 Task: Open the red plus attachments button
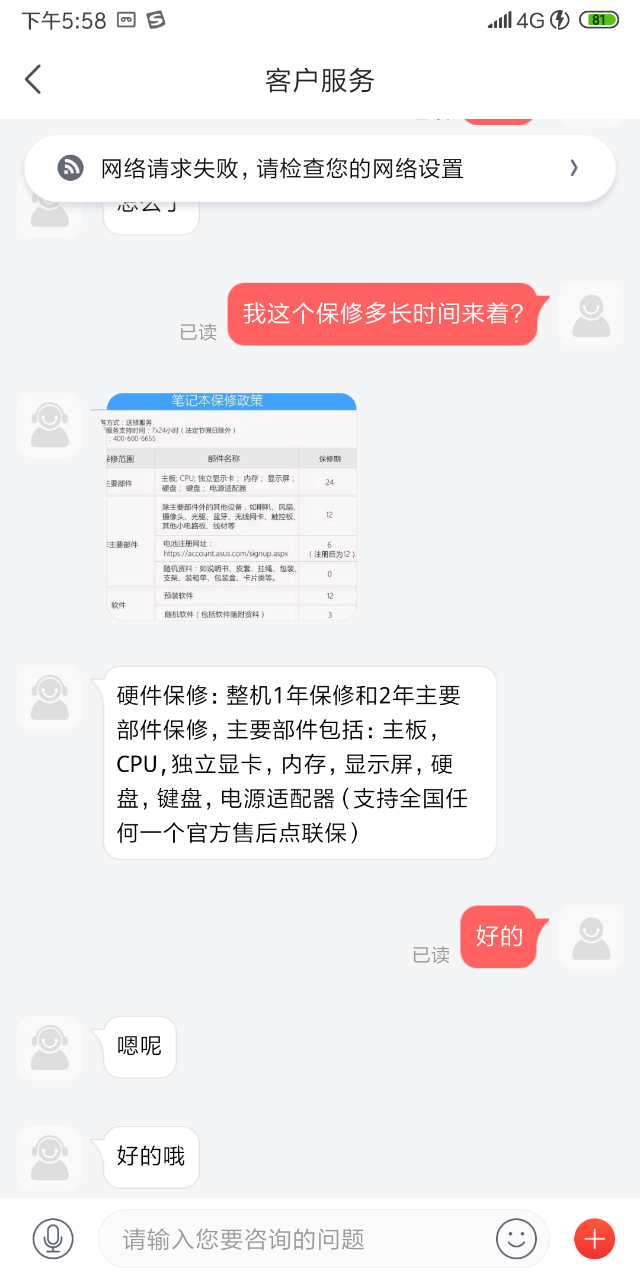pyautogui.click(x=594, y=1239)
